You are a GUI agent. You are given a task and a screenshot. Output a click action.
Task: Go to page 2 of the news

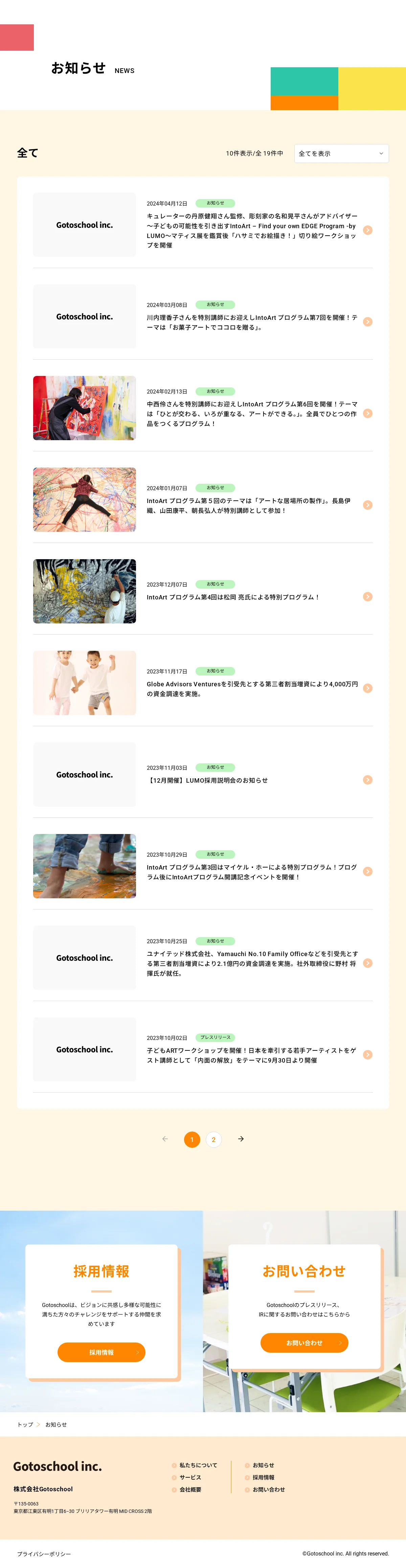pos(213,1139)
